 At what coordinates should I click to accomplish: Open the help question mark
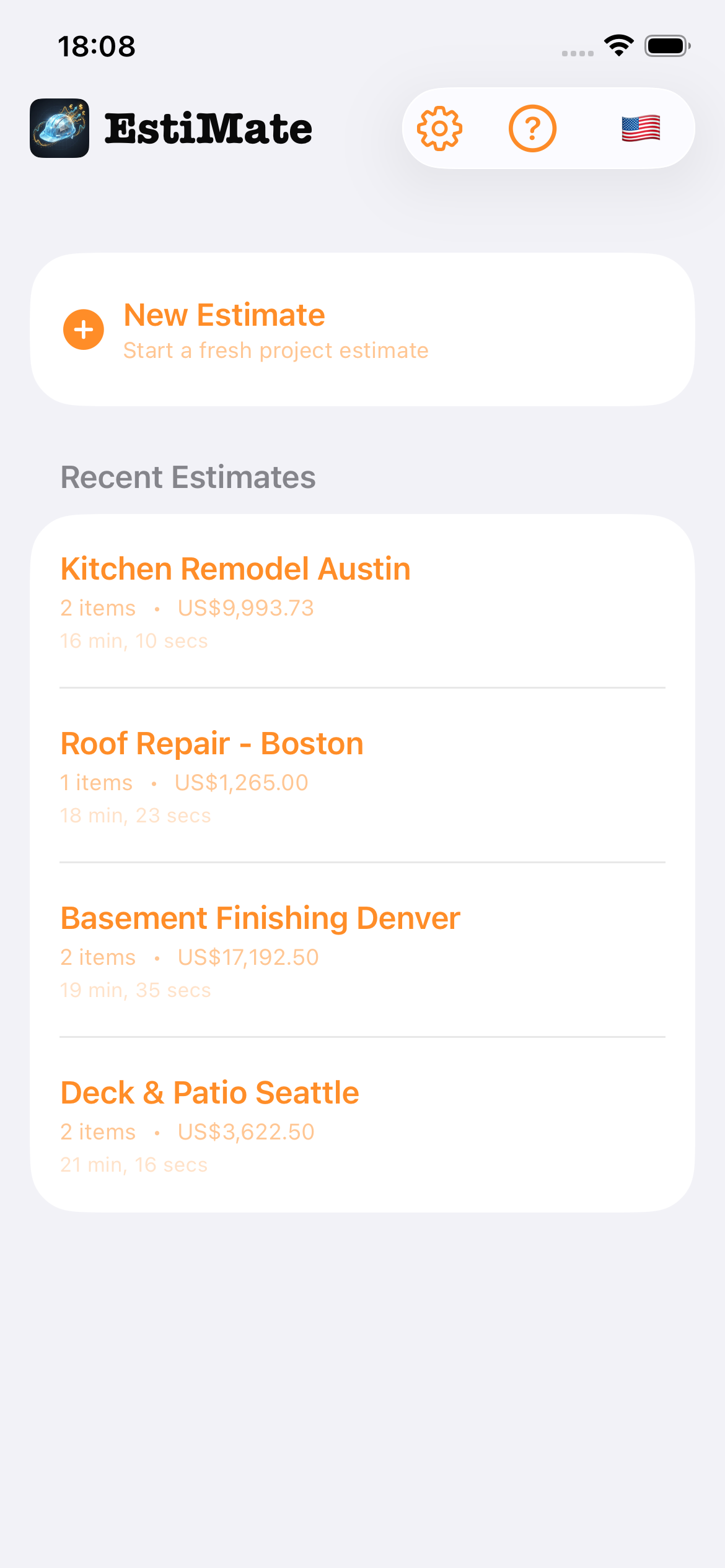click(532, 129)
